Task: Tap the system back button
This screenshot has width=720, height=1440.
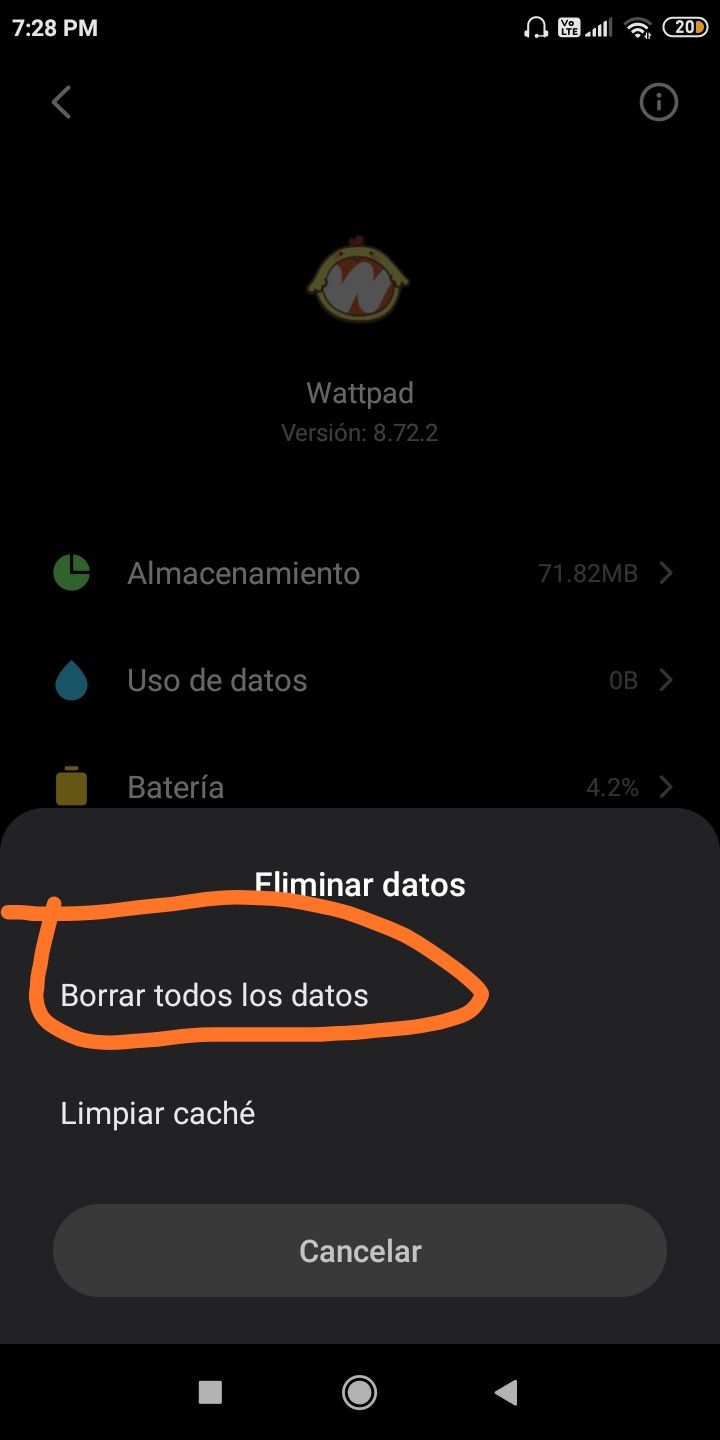Action: 506,1392
